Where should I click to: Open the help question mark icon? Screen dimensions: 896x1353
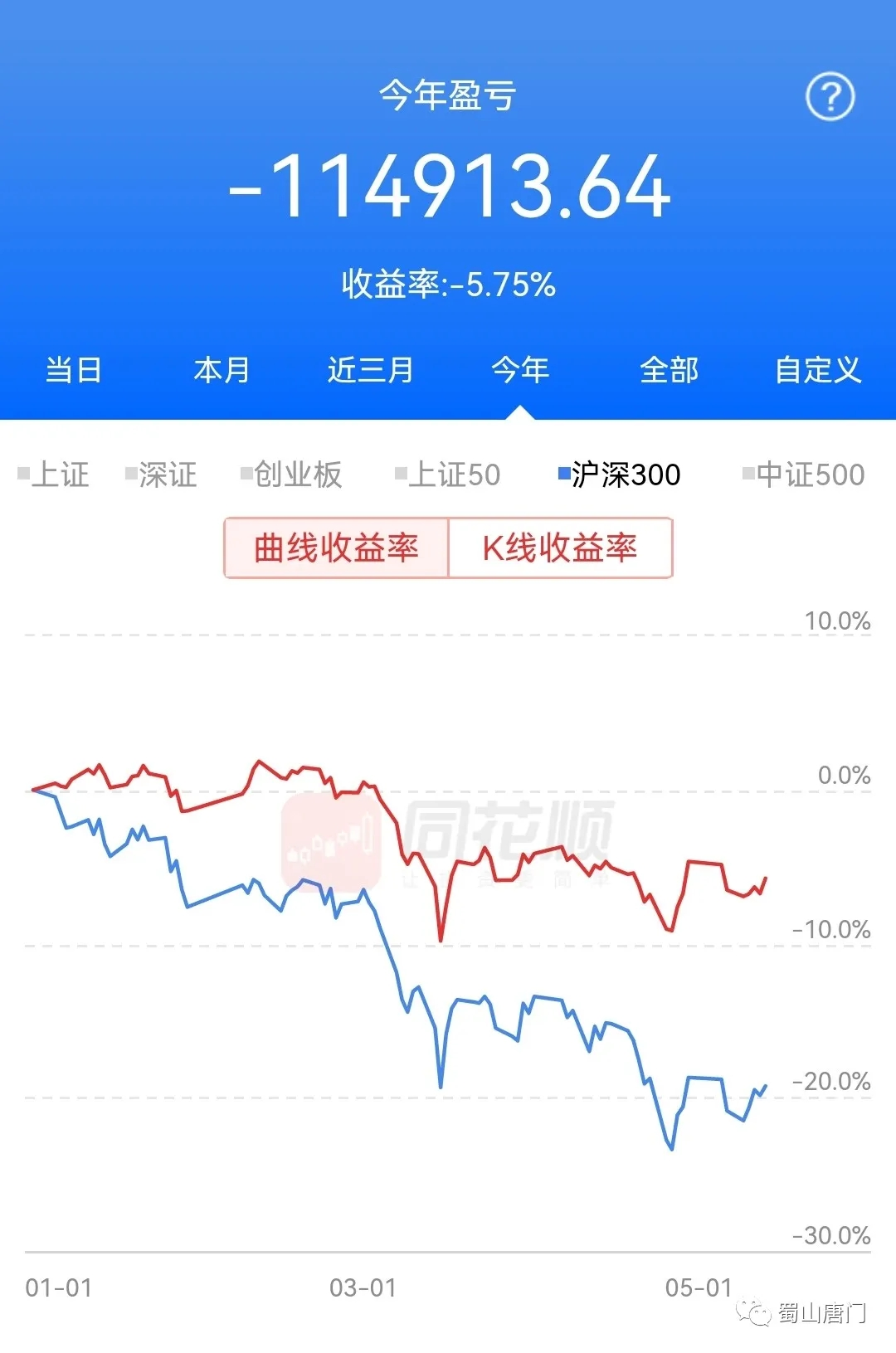pos(830,97)
